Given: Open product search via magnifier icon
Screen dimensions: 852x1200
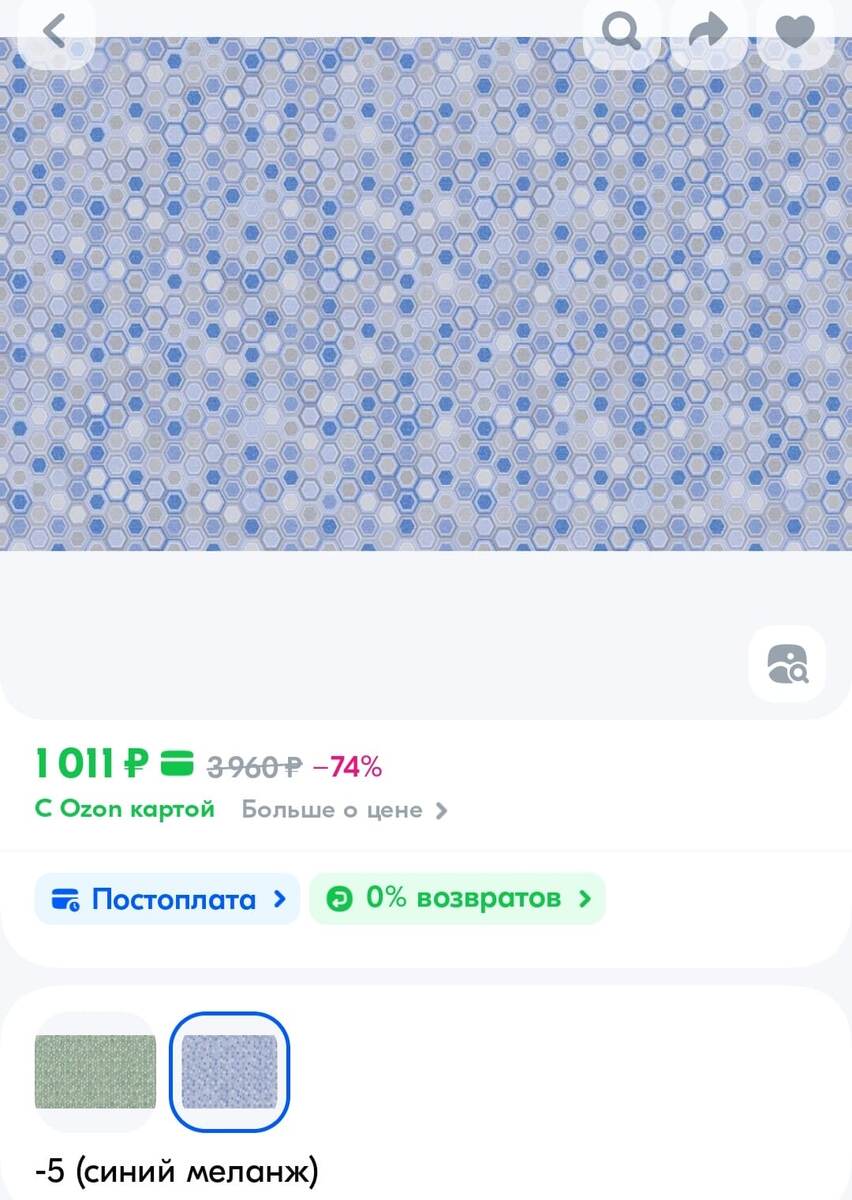Looking at the screenshot, I should click(622, 31).
